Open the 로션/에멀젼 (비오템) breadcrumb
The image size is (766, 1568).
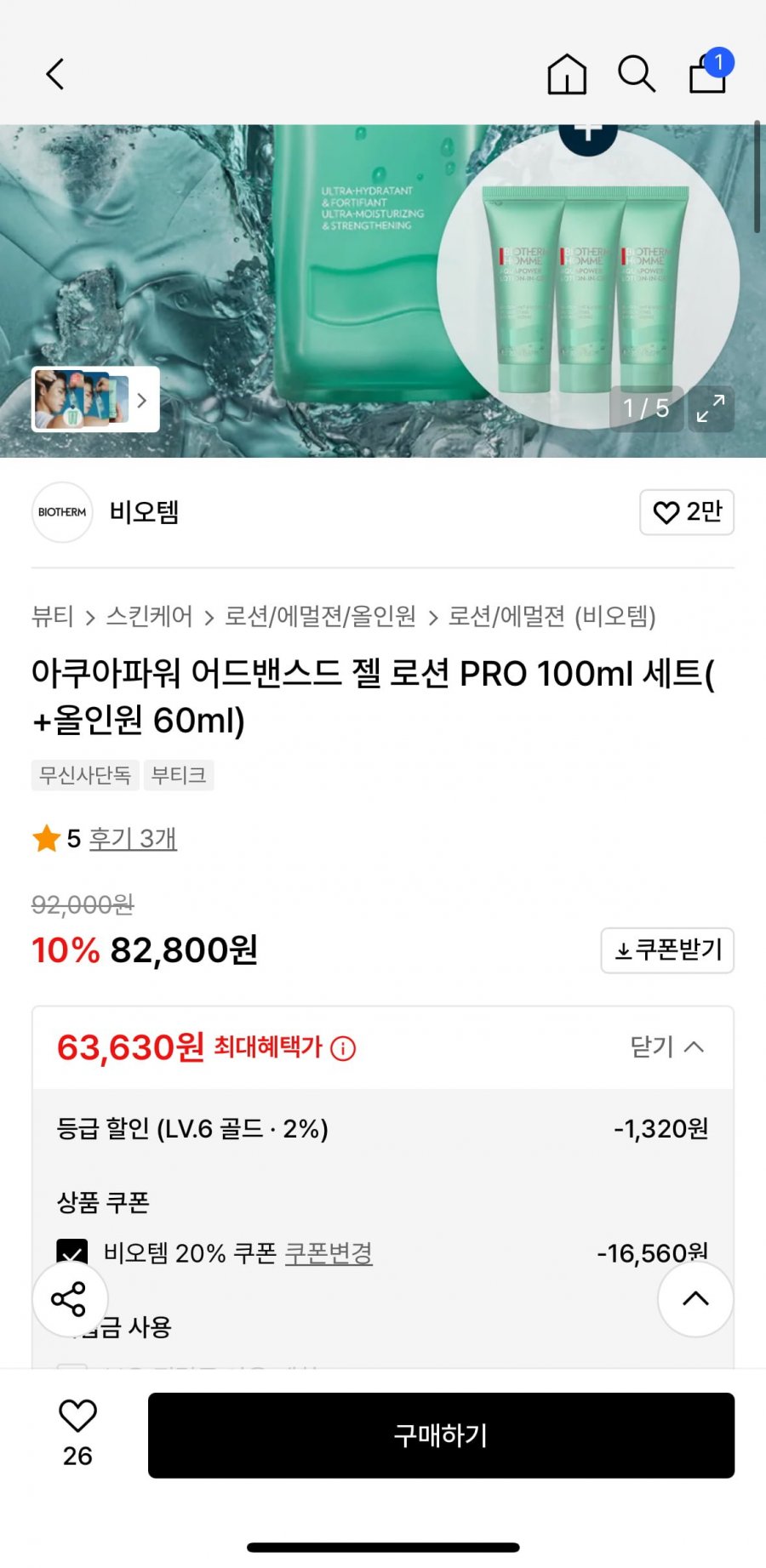tap(552, 617)
